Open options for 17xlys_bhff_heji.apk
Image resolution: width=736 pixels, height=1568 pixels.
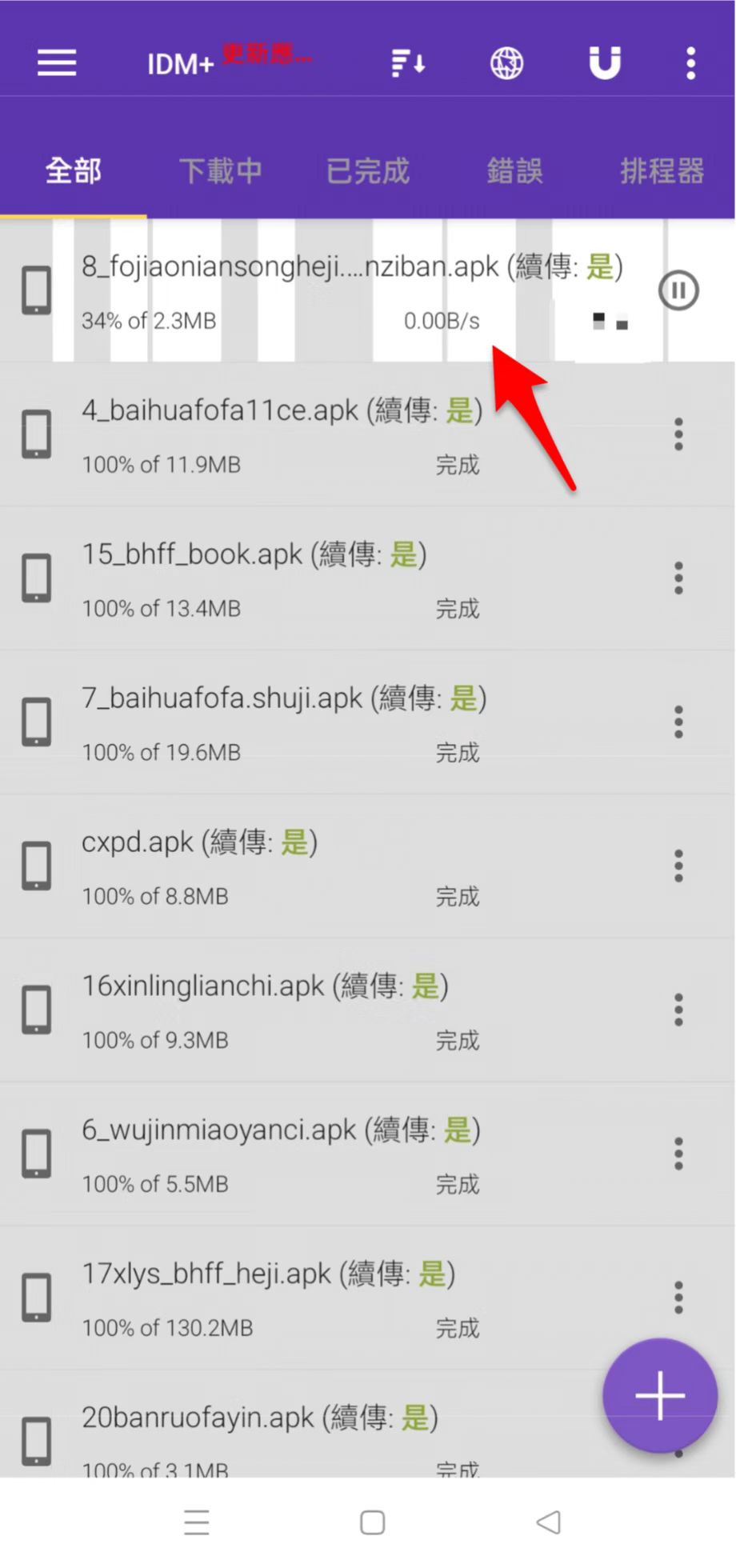678,1298
